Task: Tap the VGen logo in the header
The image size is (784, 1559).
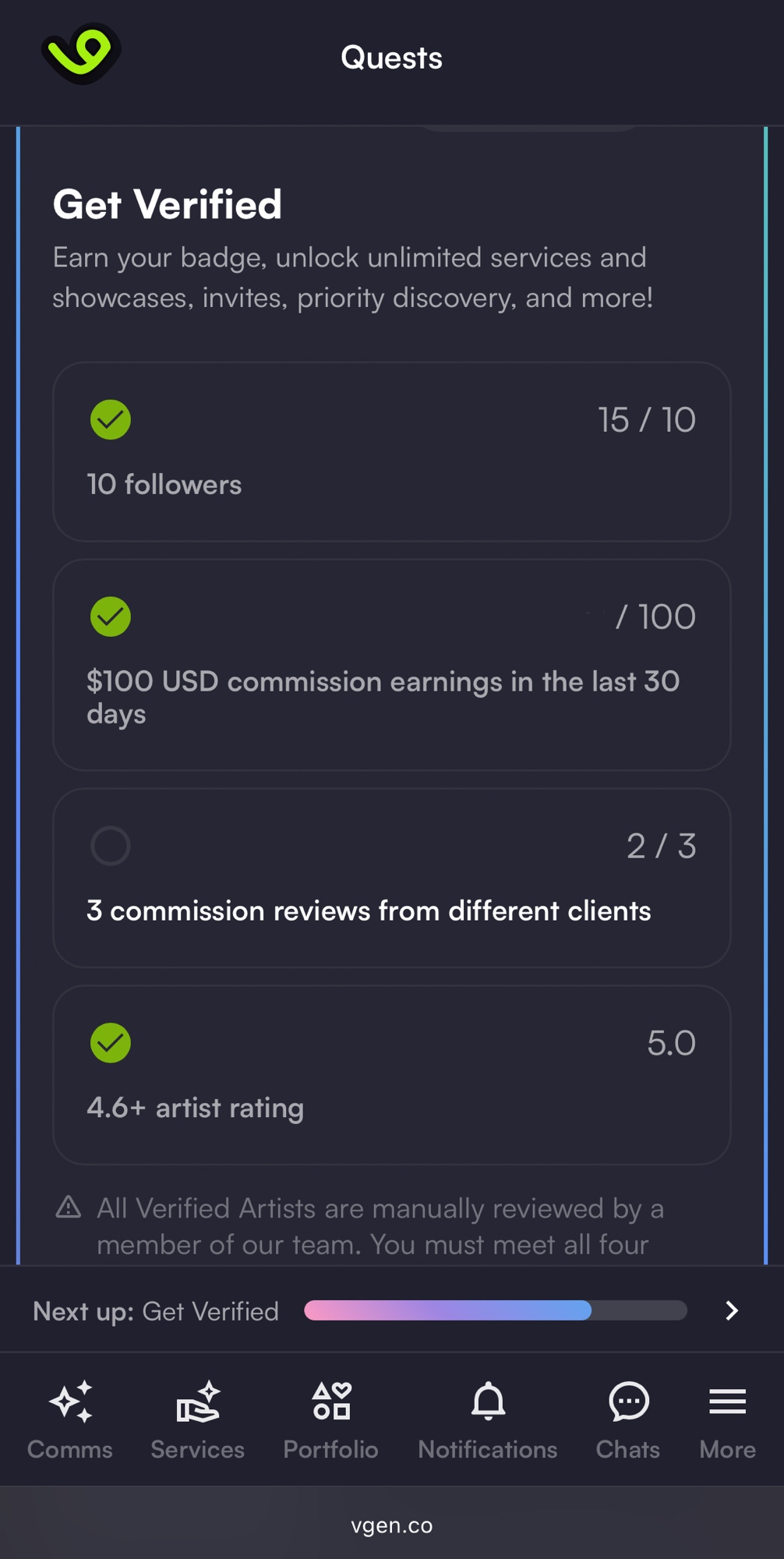Action: pyautogui.click(x=81, y=54)
